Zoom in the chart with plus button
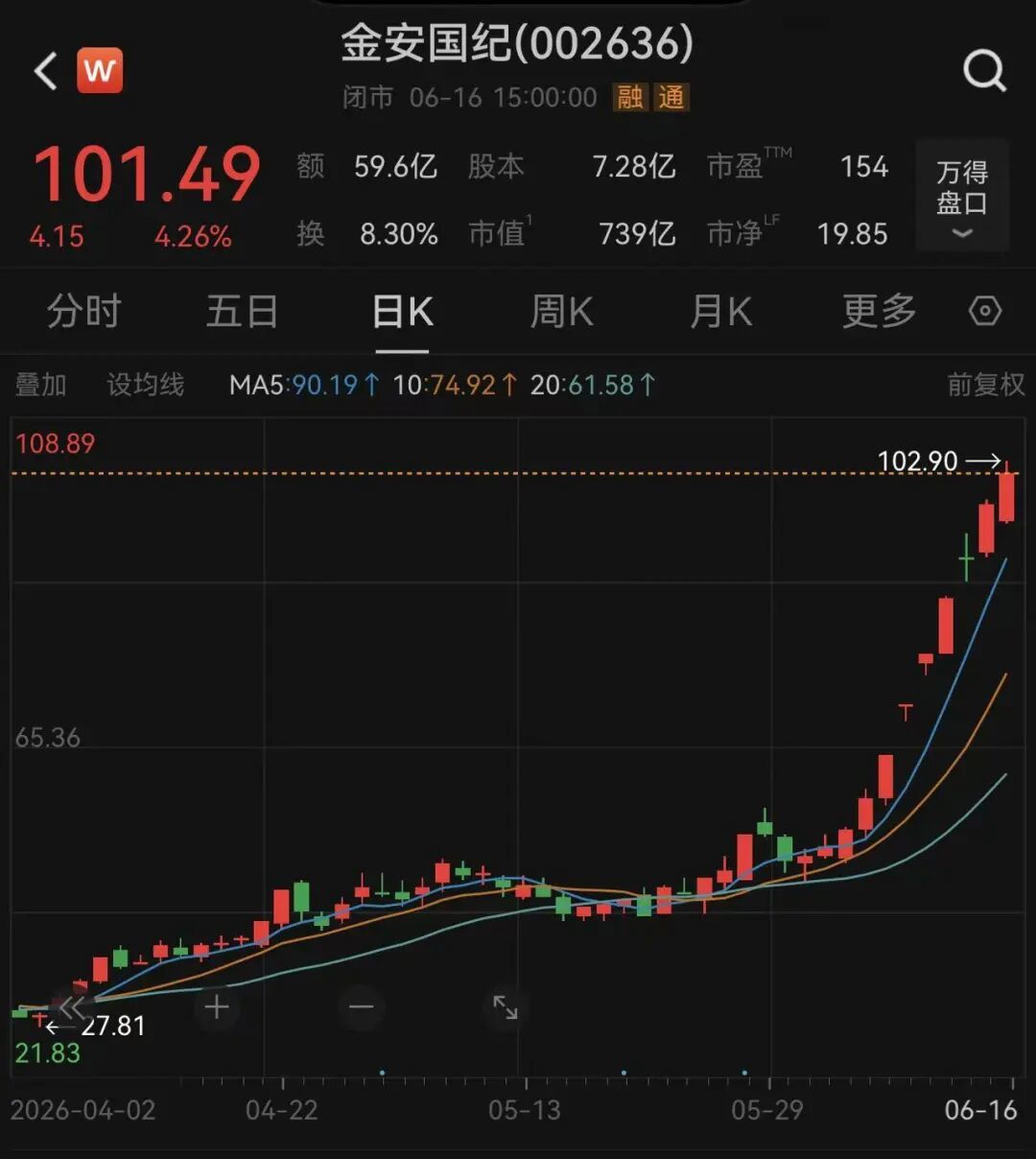 (x=217, y=1006)
